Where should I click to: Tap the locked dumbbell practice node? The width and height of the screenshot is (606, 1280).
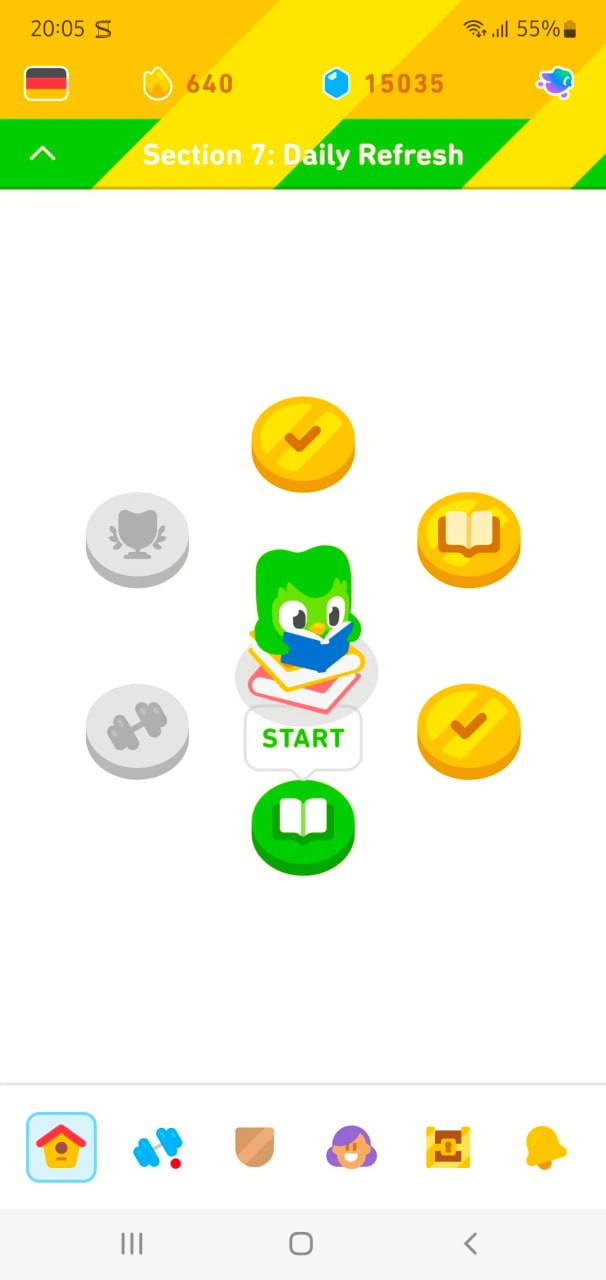(x=137, y=727)
